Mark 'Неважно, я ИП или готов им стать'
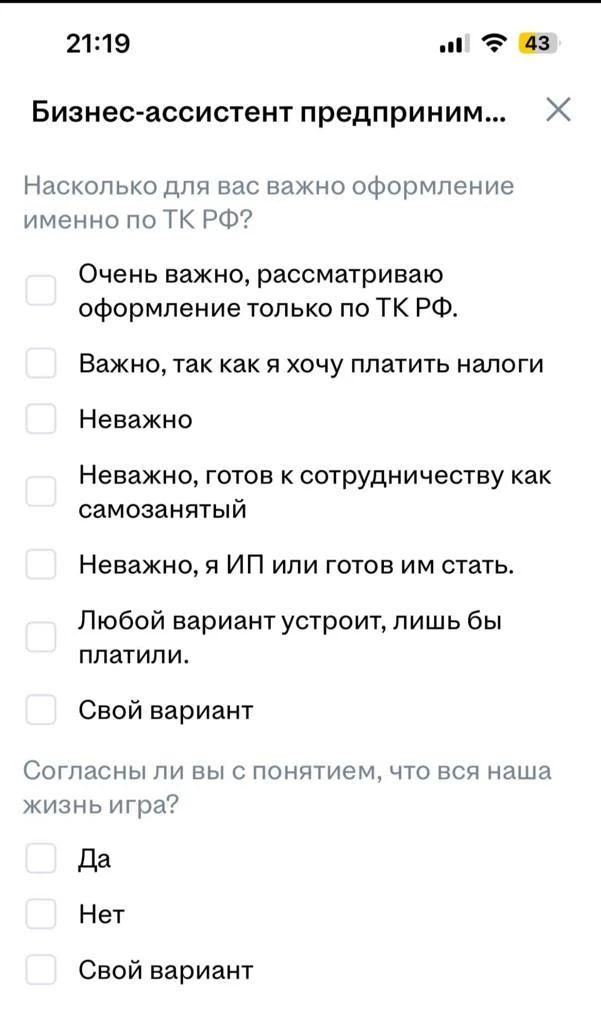 (40, 565)
